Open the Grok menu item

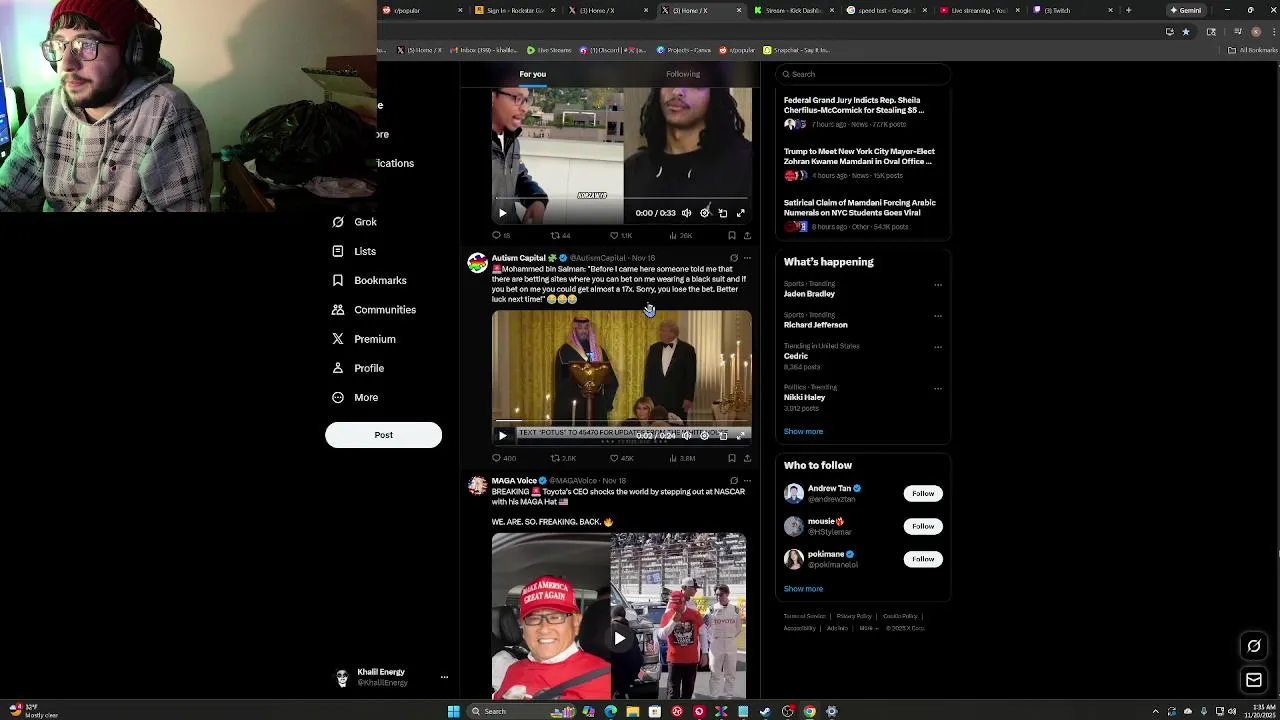coord(365,222)
